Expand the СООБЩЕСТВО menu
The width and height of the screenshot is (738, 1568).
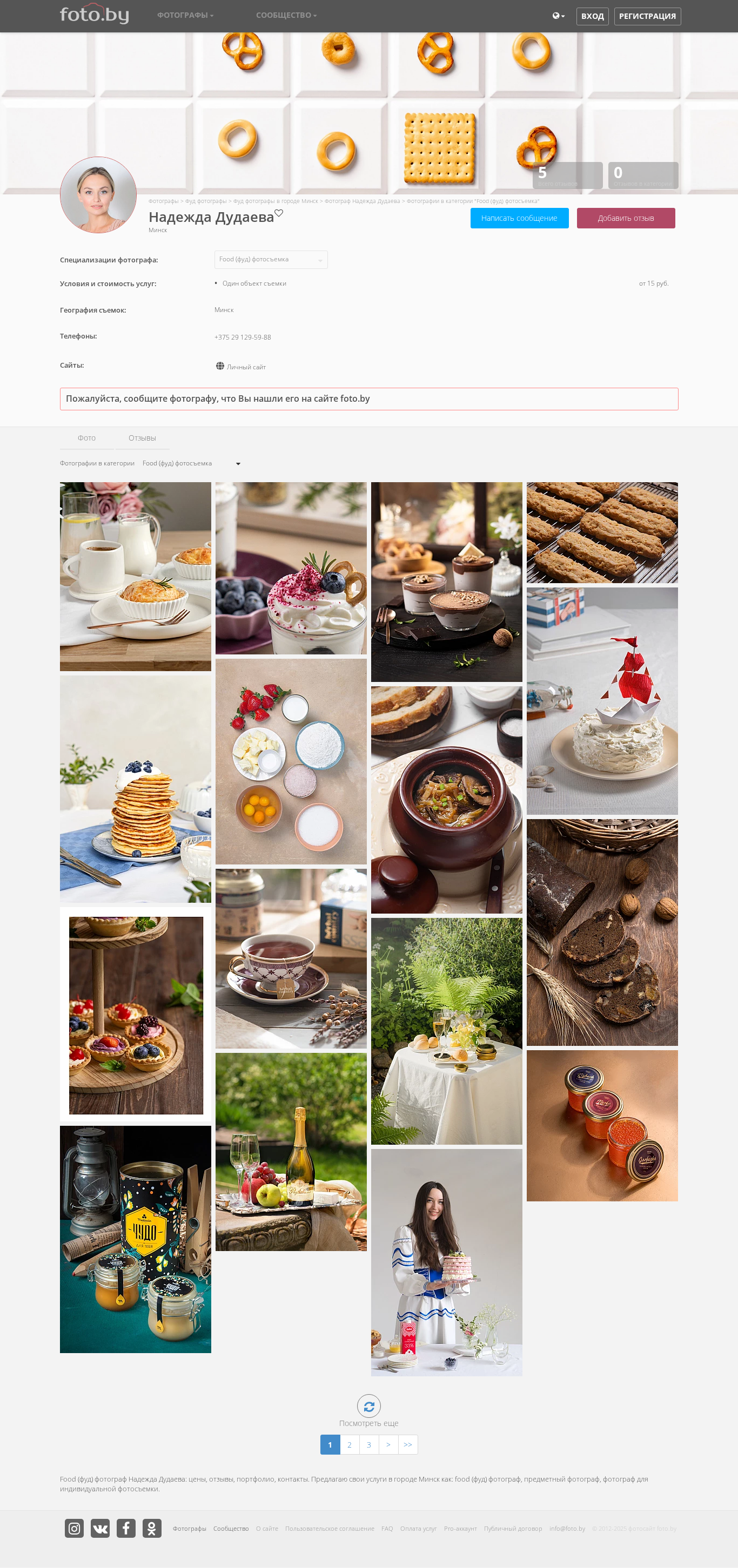[x=286, y=15]
